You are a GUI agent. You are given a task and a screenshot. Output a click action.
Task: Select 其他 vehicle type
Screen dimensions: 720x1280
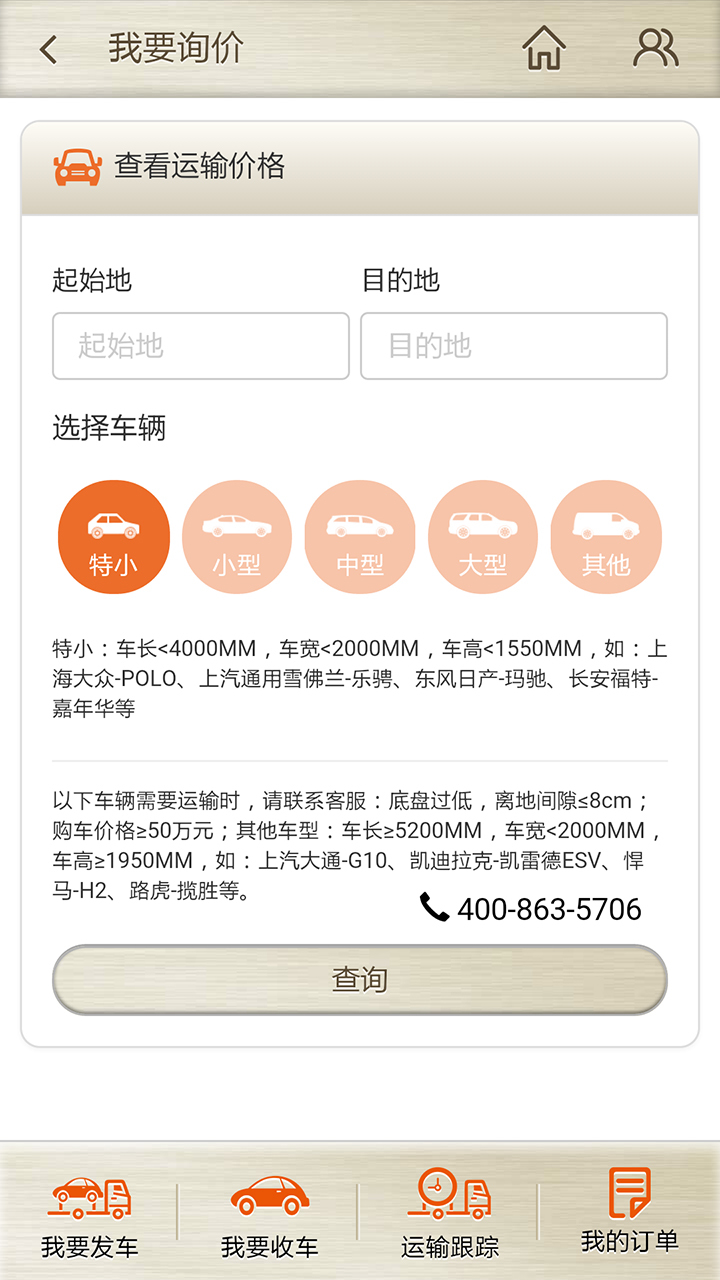pos(606,537)
